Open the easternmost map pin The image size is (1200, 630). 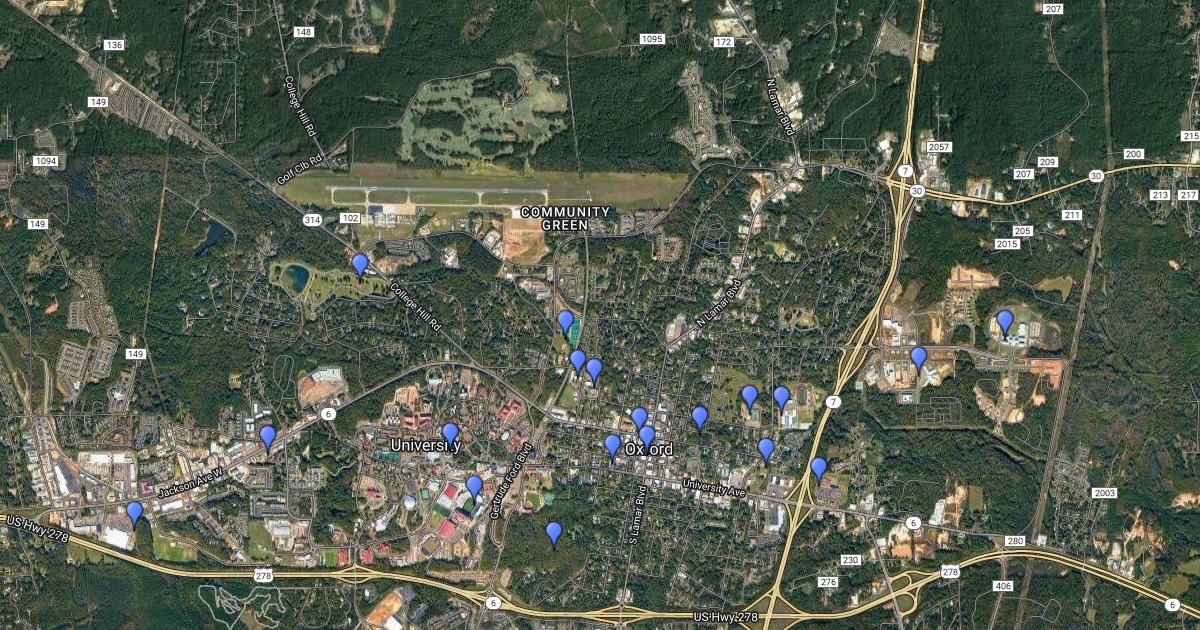1005,322
